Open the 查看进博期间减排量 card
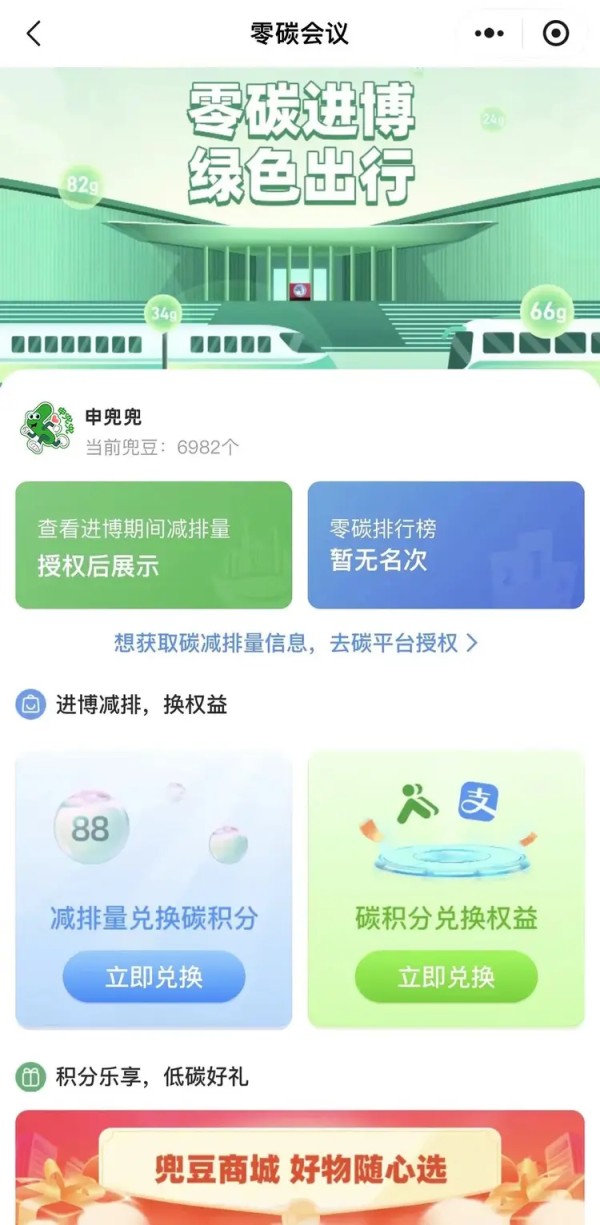600x1225 pixels. click(x=153, y=545)
